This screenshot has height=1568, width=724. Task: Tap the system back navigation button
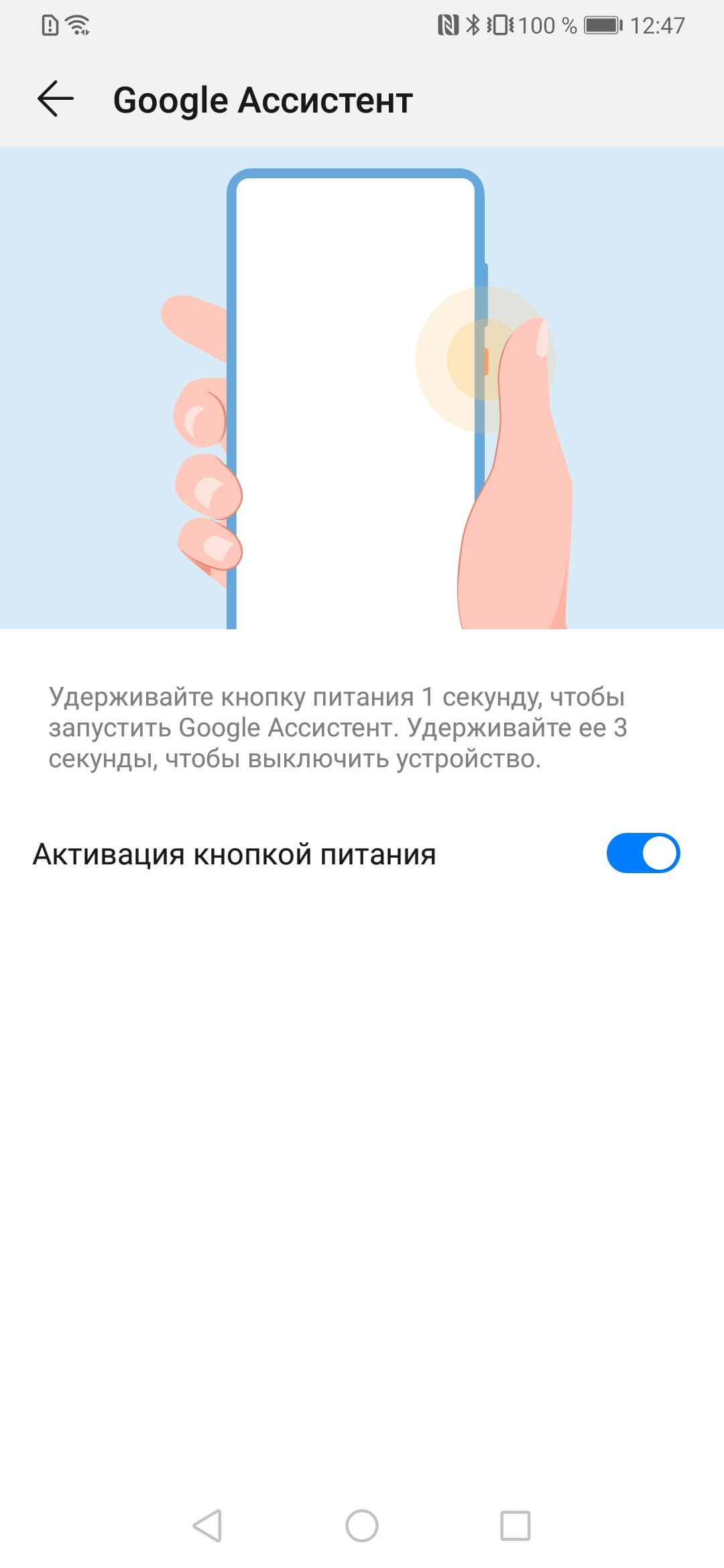click(x=207, y=1526)
